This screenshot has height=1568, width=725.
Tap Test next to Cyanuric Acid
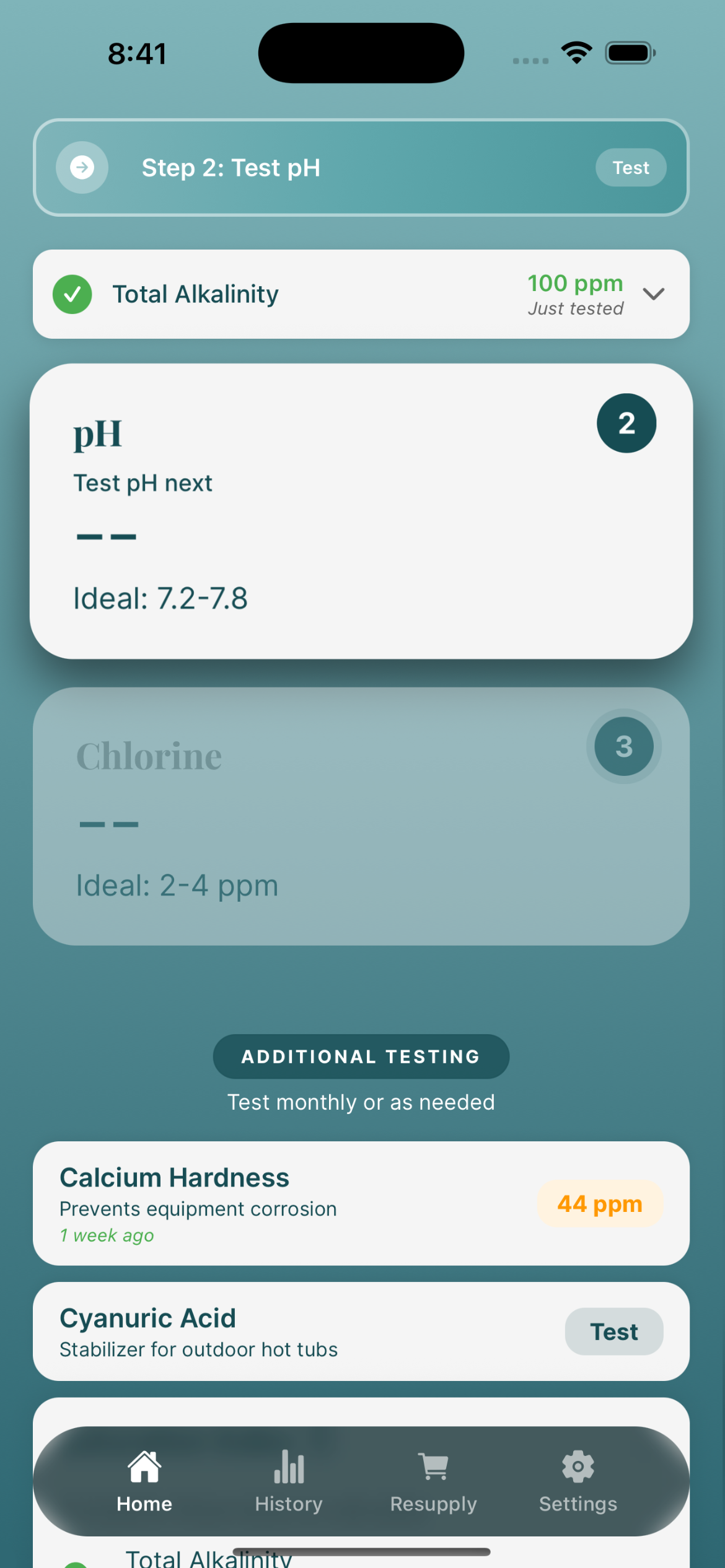pos(613,1331)
